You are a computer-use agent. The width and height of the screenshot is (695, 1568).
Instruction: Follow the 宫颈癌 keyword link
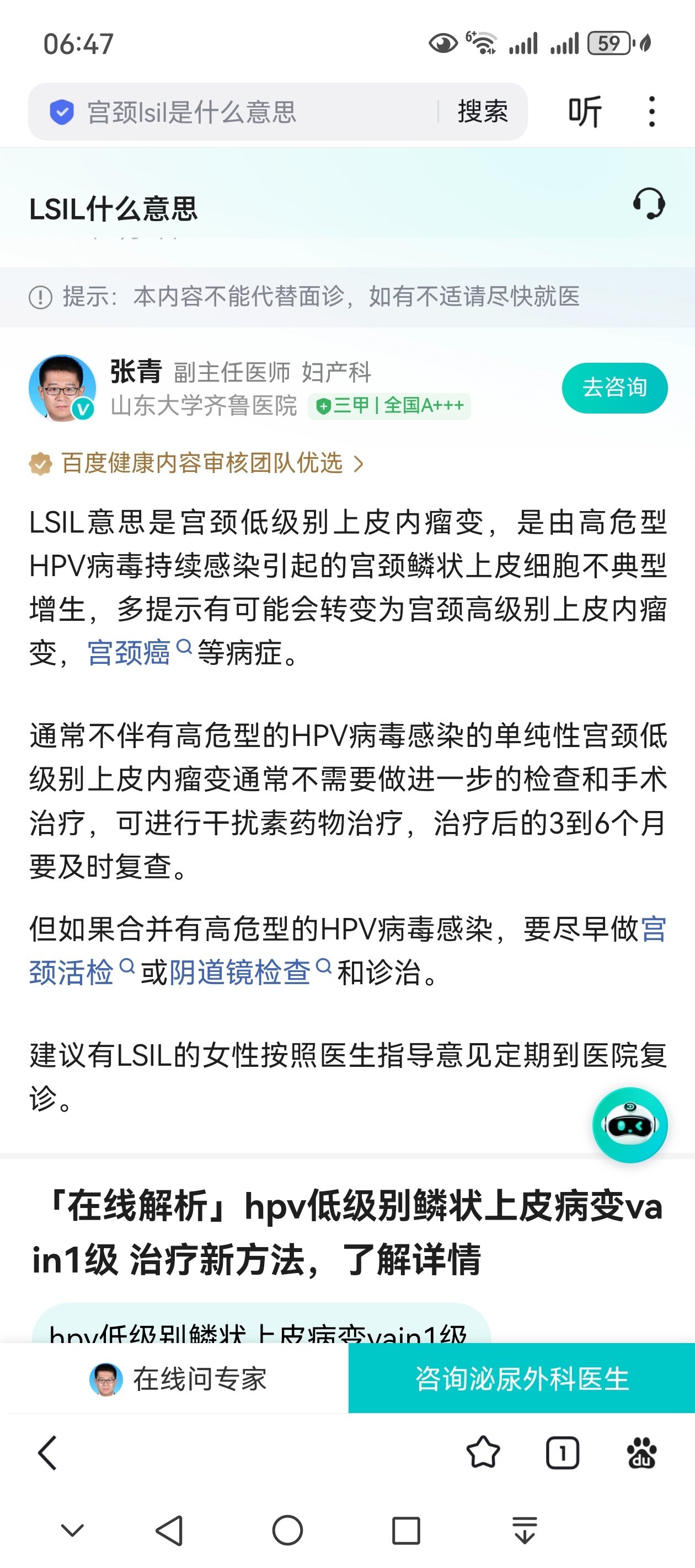[129, 653]
